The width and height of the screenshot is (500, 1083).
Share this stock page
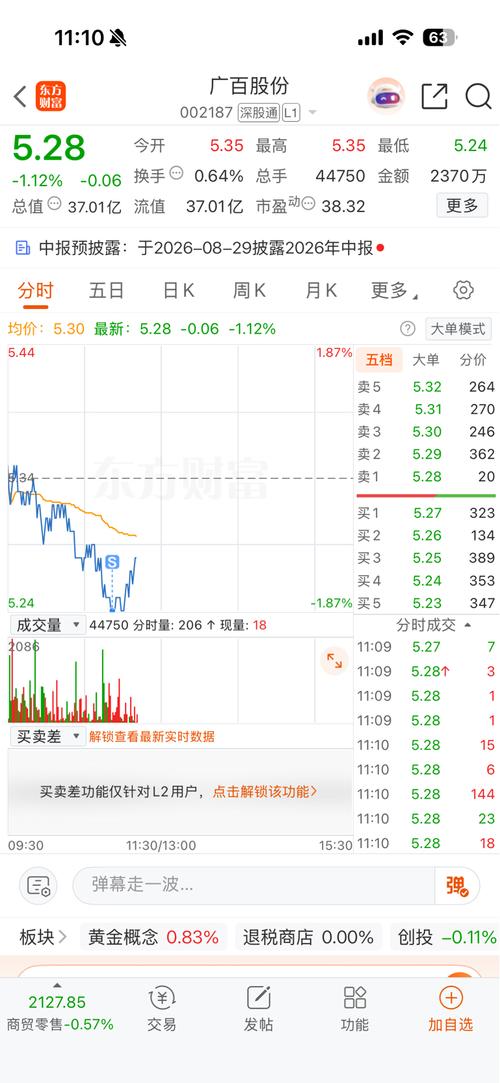coord(434,97)
